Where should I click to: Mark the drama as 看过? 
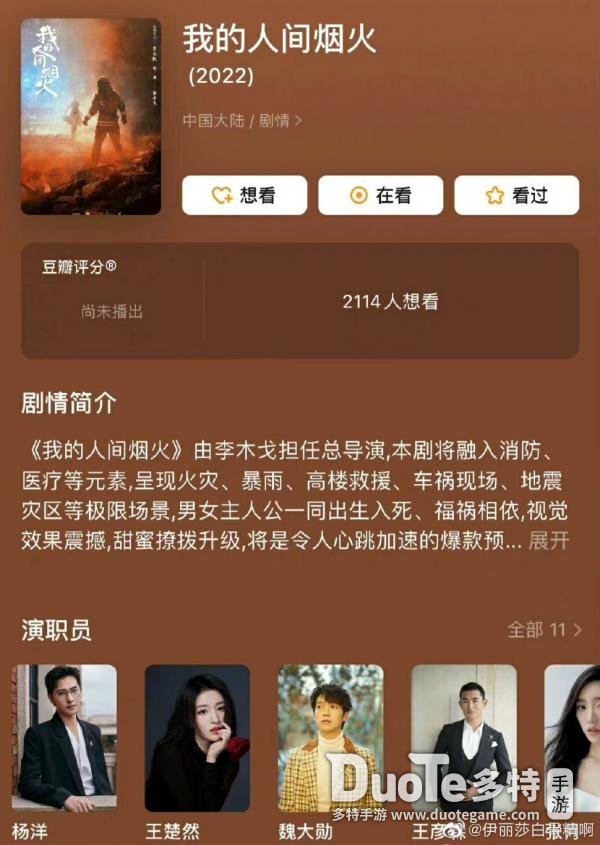click(x=516, y=196)
